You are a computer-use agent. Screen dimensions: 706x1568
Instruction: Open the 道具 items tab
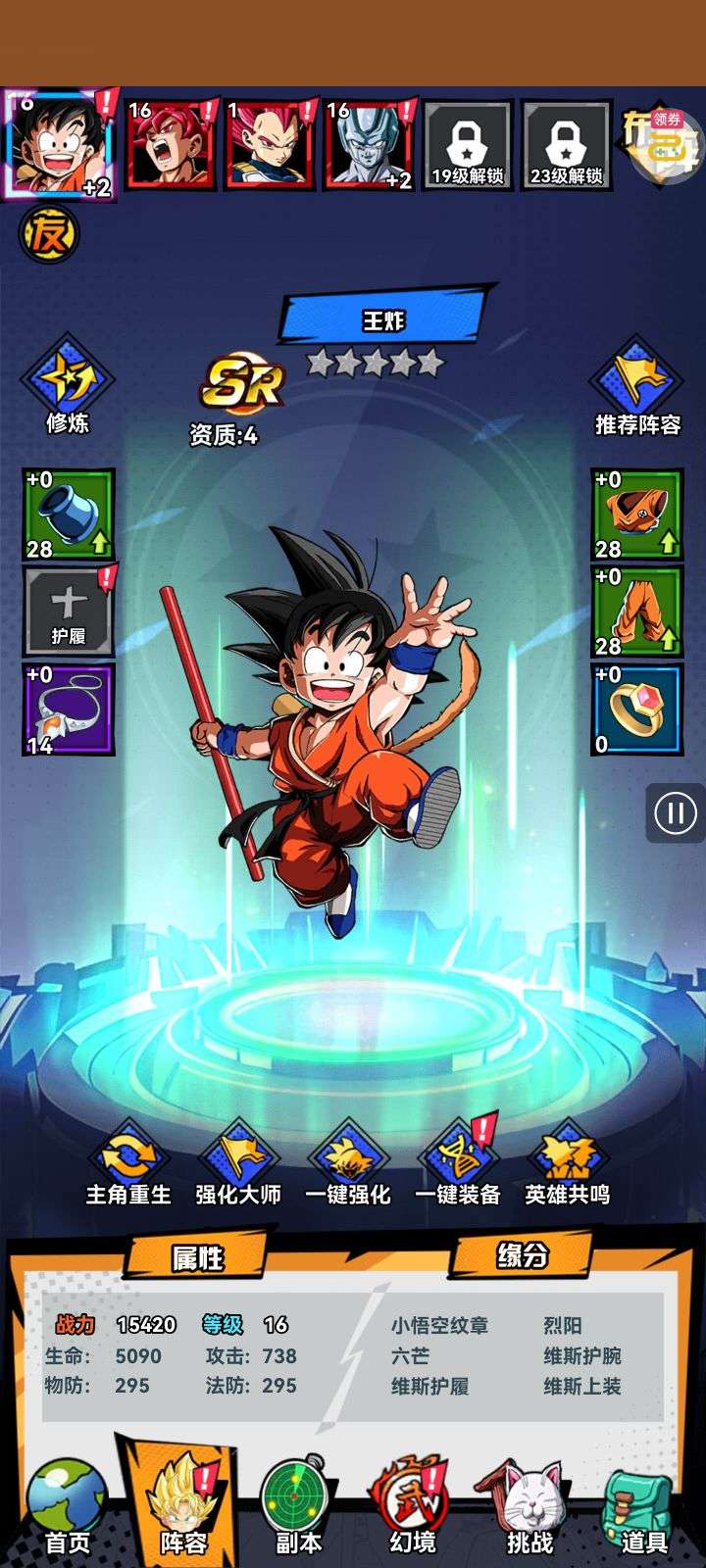[x=643, y=1509]
